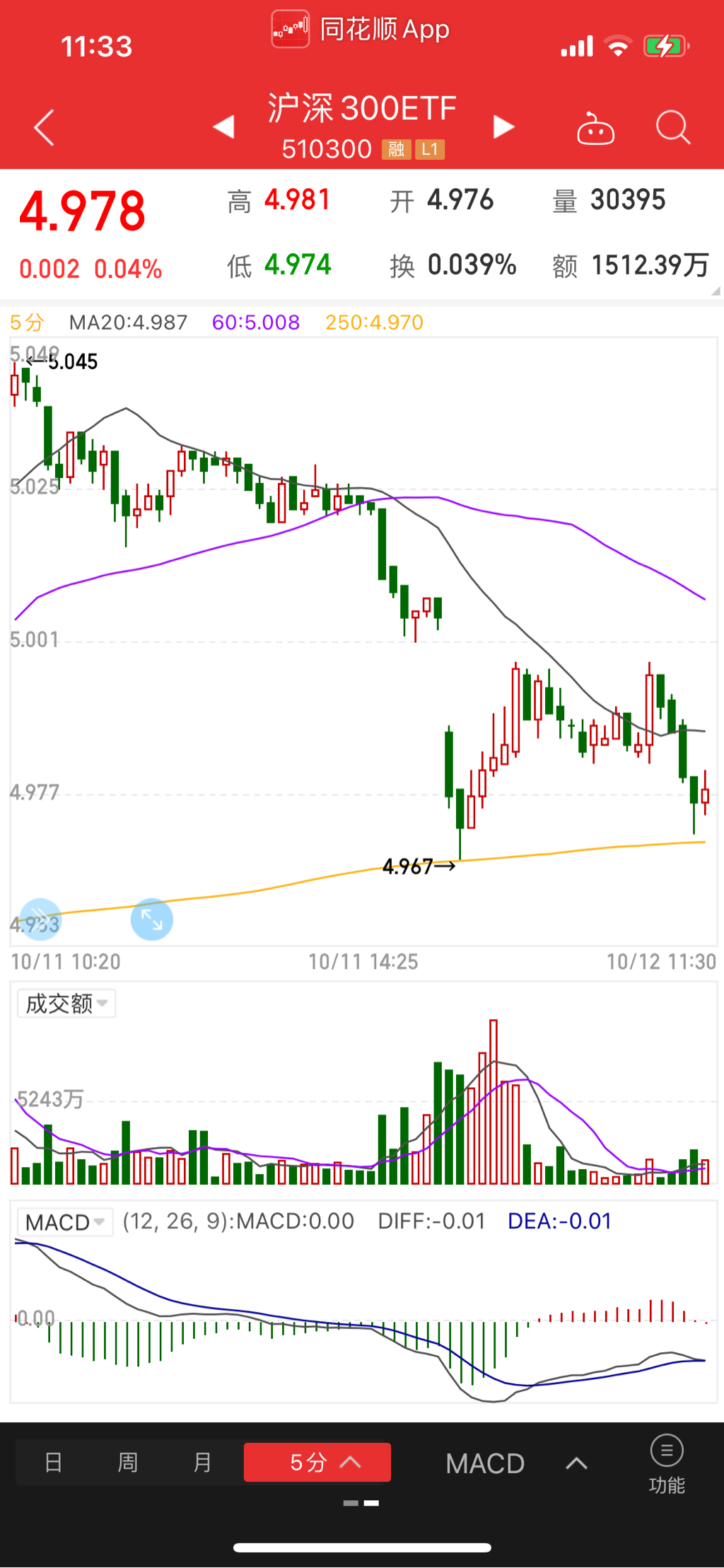The height and width of the screenshot is (1568, 724).
Task: Switch to the 月 monthly chart
Action: [x=203, y=1462]
